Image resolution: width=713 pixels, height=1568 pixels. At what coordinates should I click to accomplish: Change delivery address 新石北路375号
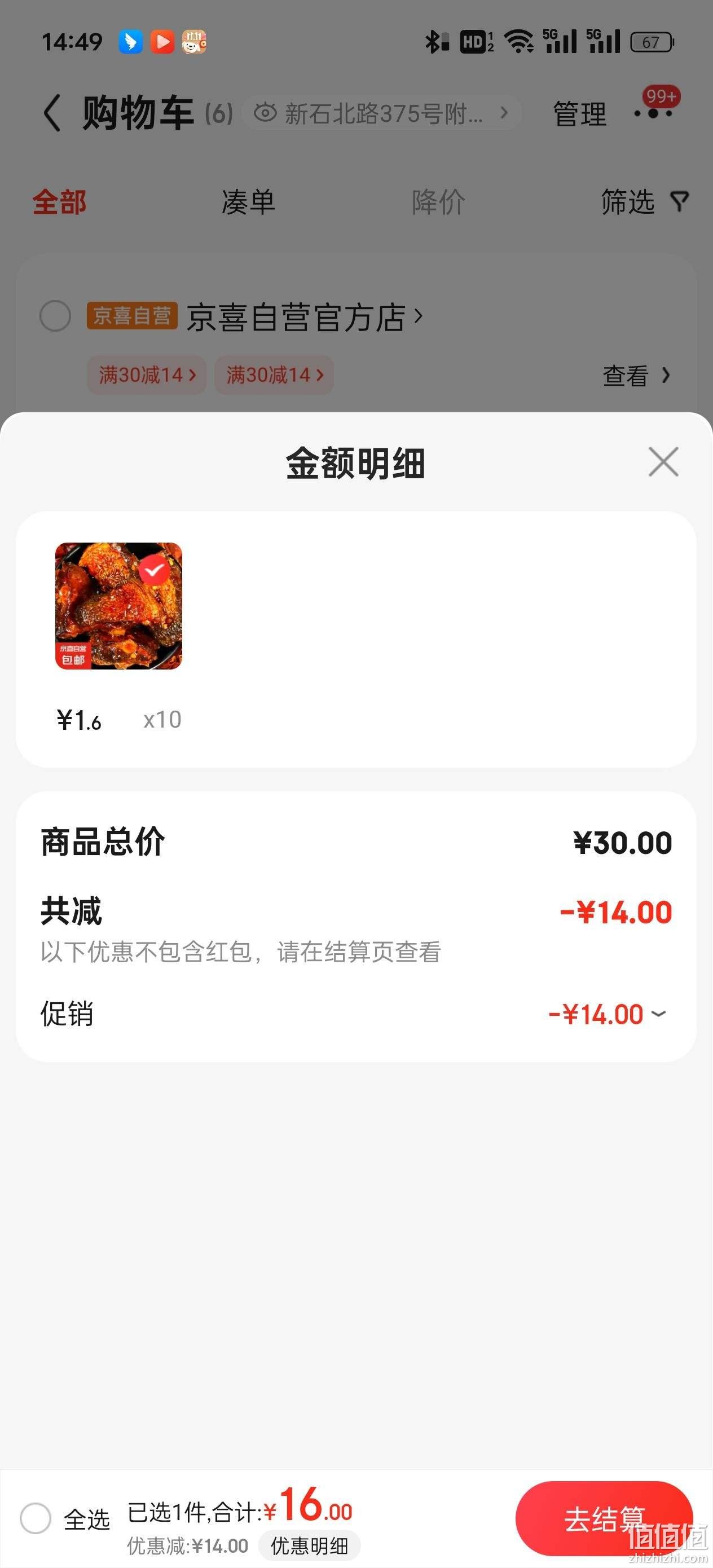click(381, 113)
